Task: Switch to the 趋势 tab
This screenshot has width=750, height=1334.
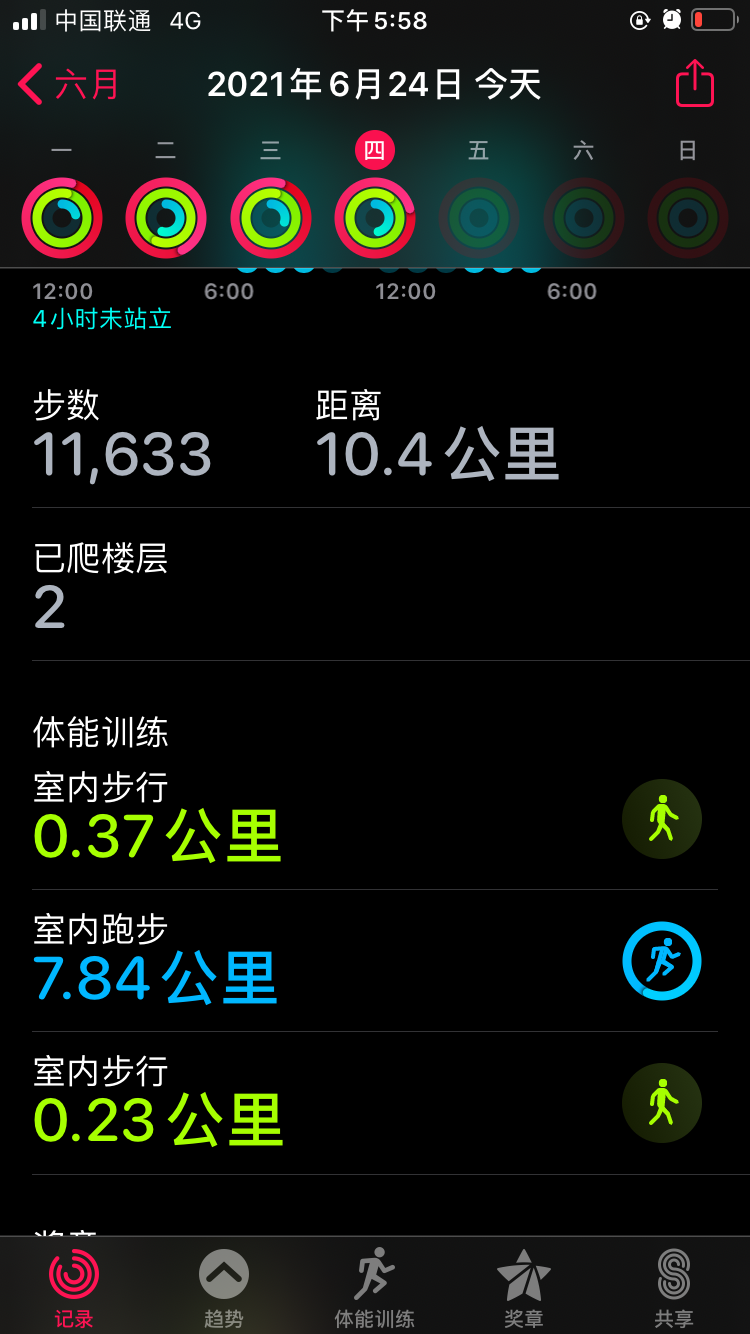Action: (223, 1288)
